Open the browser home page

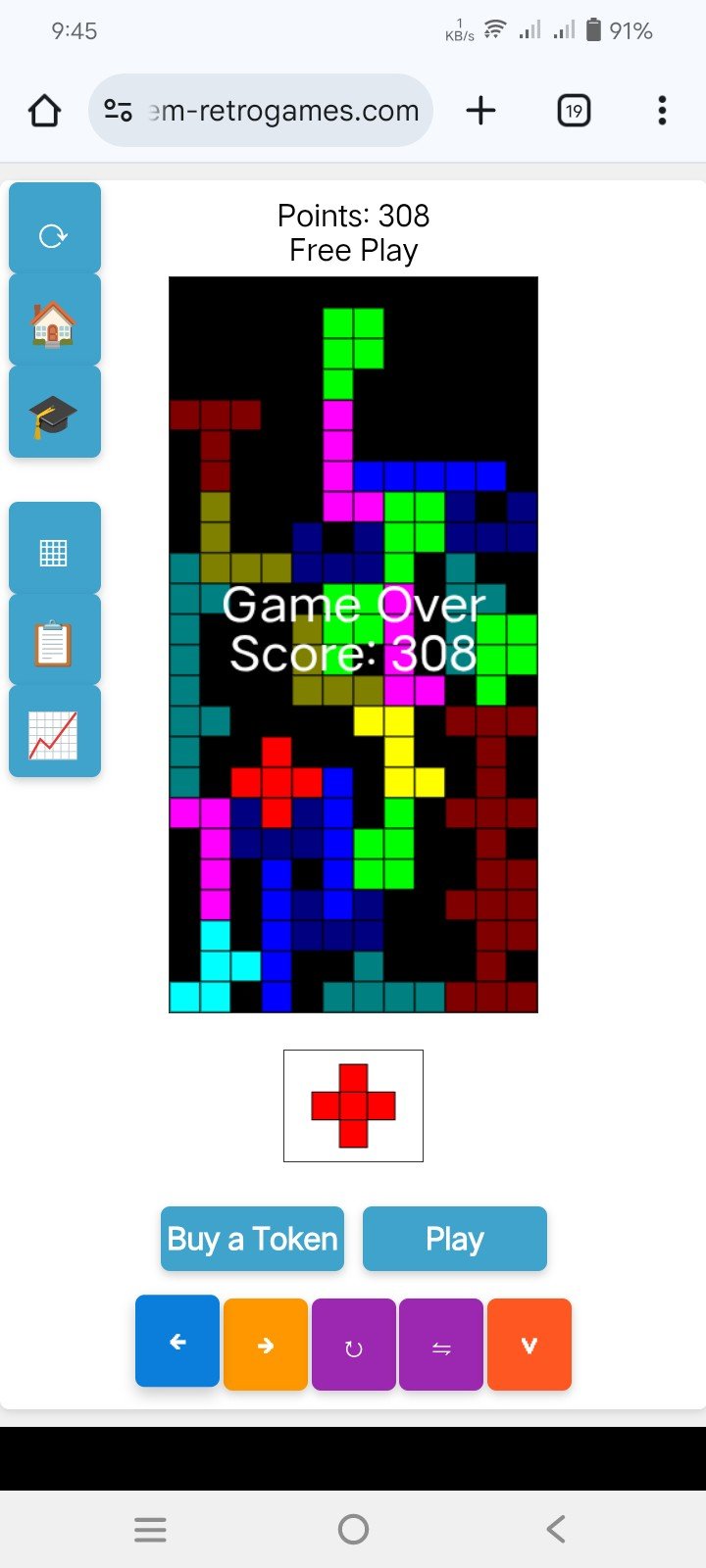(44, 111)
